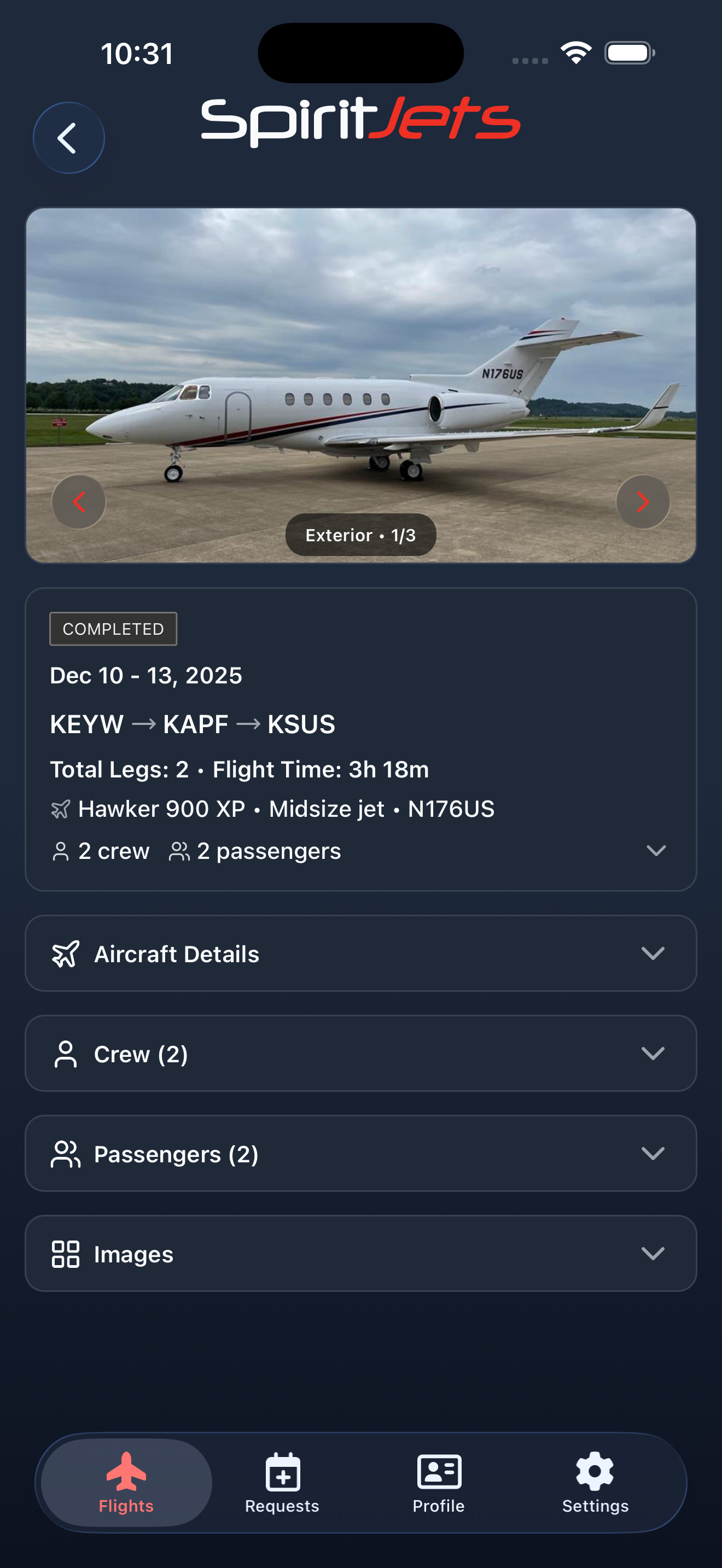Image resolution: width=722 pixels, height=1568 pixels.
Task: Tap the back arrow at top left
Action: [x=69, y=137]
